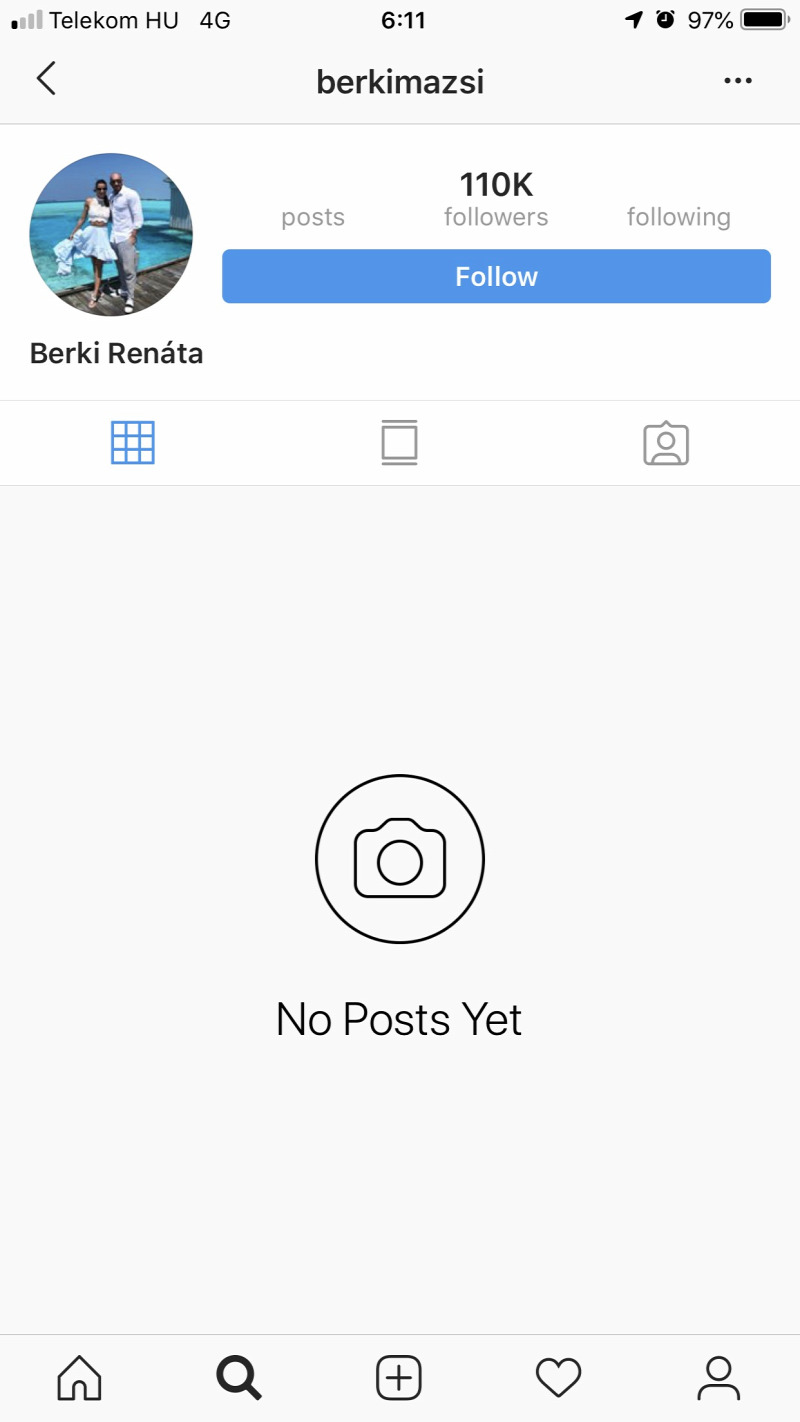View the profile picture of Berki Renáta
The width and height of the screenshot is (800, 1422).
pos(111,235)
